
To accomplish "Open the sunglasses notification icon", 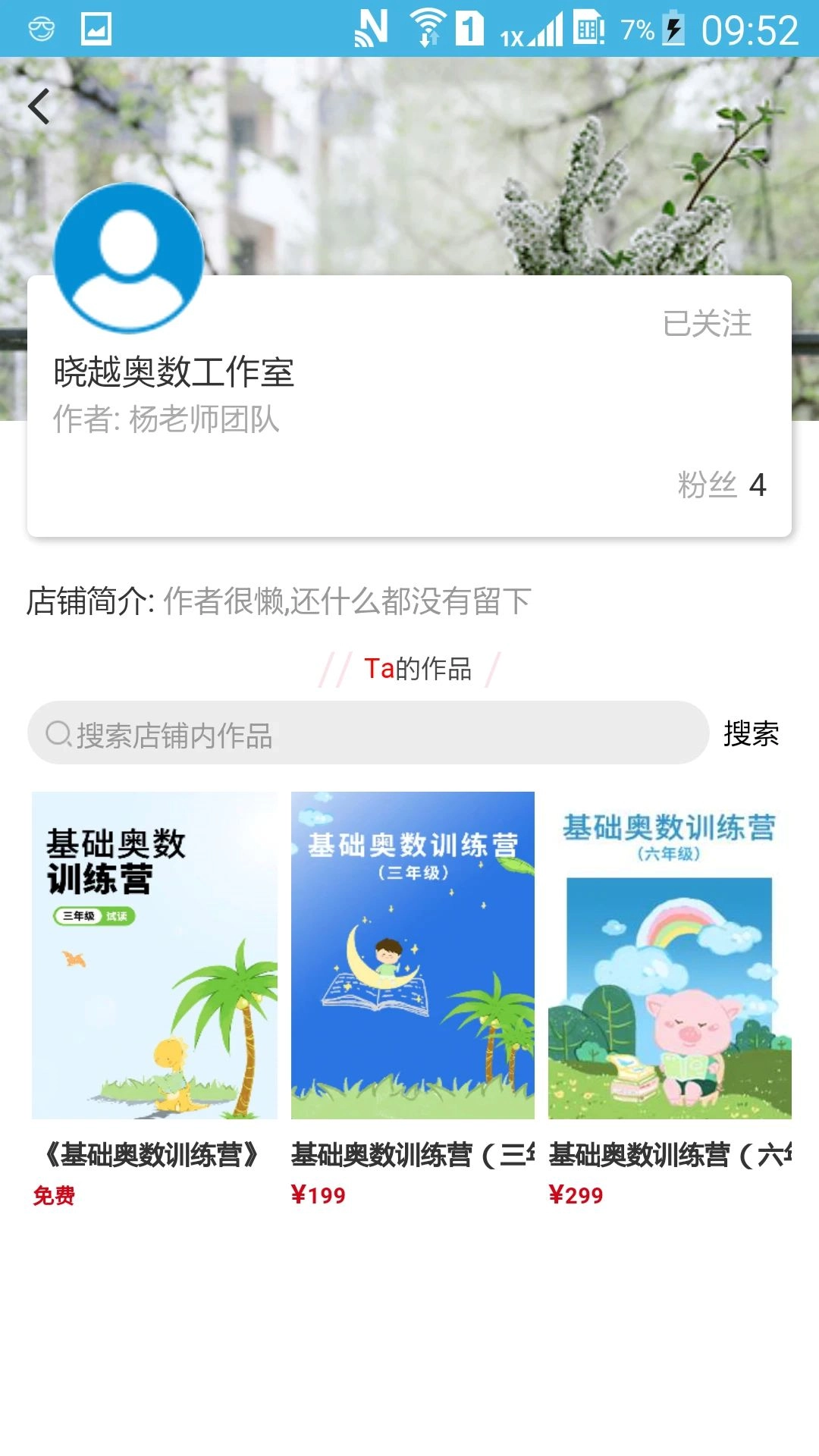I will [42, 29].
